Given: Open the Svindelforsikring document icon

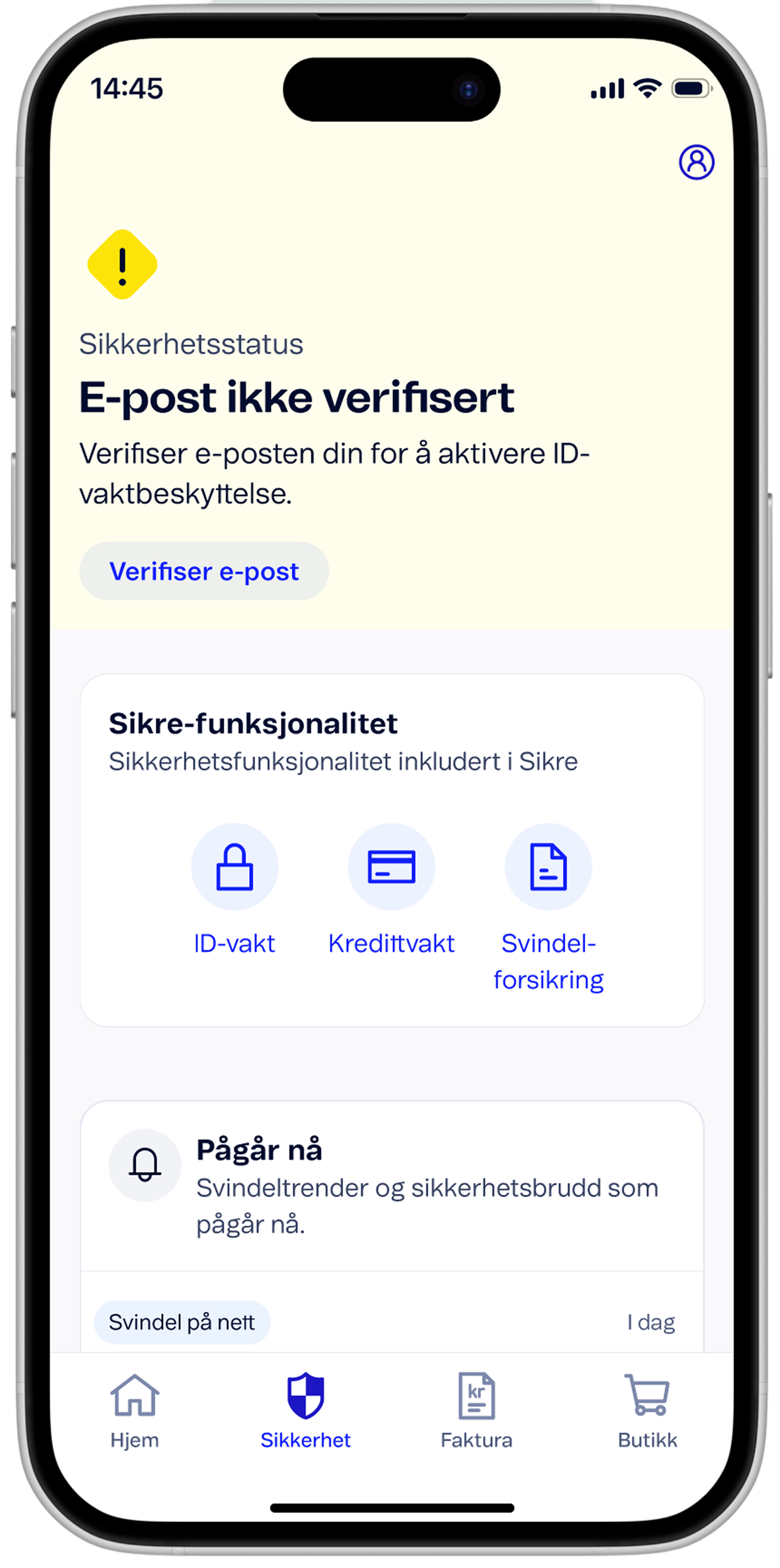Looking at the screenshot, I should (548, 867).
